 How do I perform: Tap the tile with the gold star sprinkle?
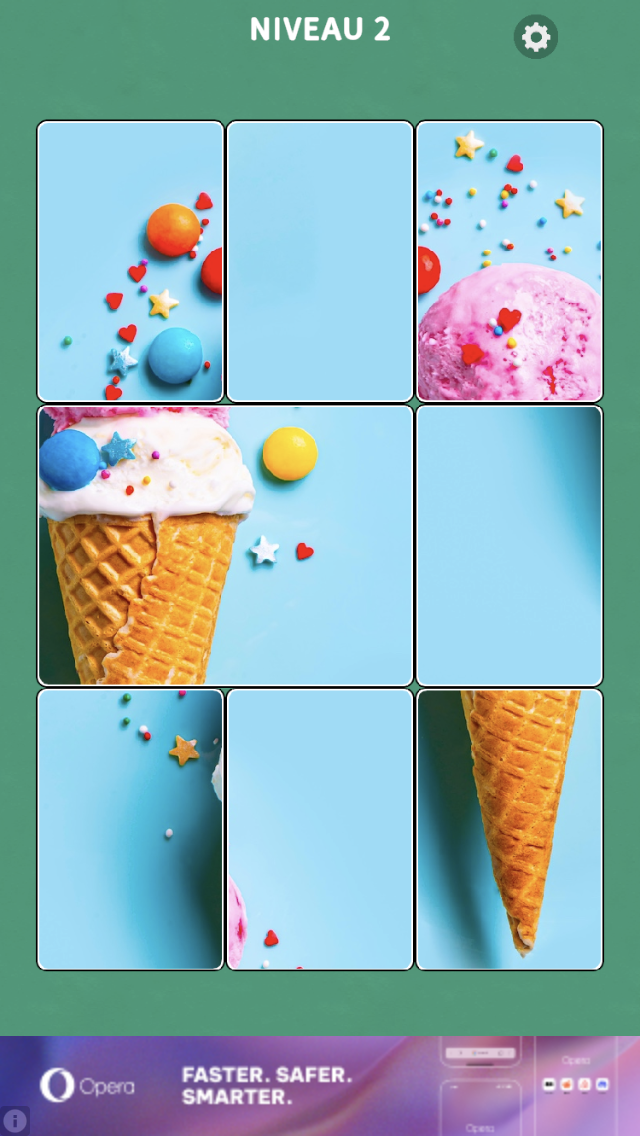130,829
